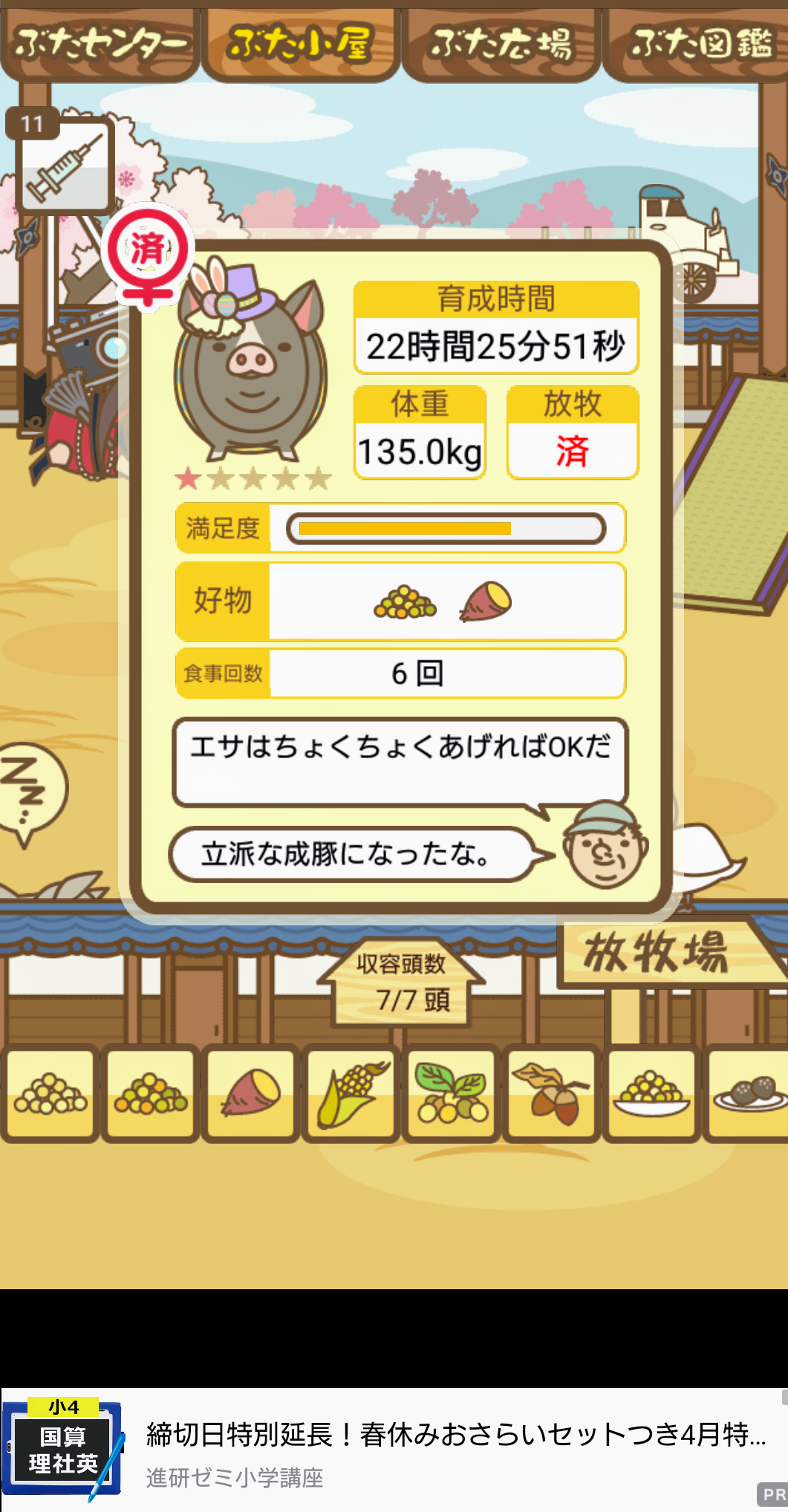Viewport: 788px width, 1512px height.
Task: Select the sweet potato feed
Action: [x=250, y=1093]
